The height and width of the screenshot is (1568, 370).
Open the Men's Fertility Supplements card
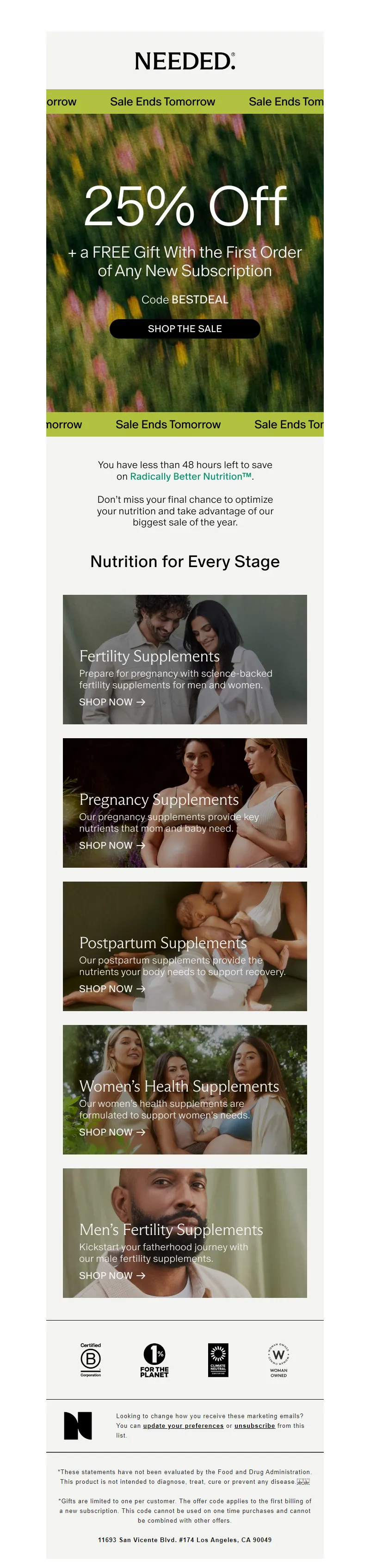pyautogui.click(x=185, y=1233)
